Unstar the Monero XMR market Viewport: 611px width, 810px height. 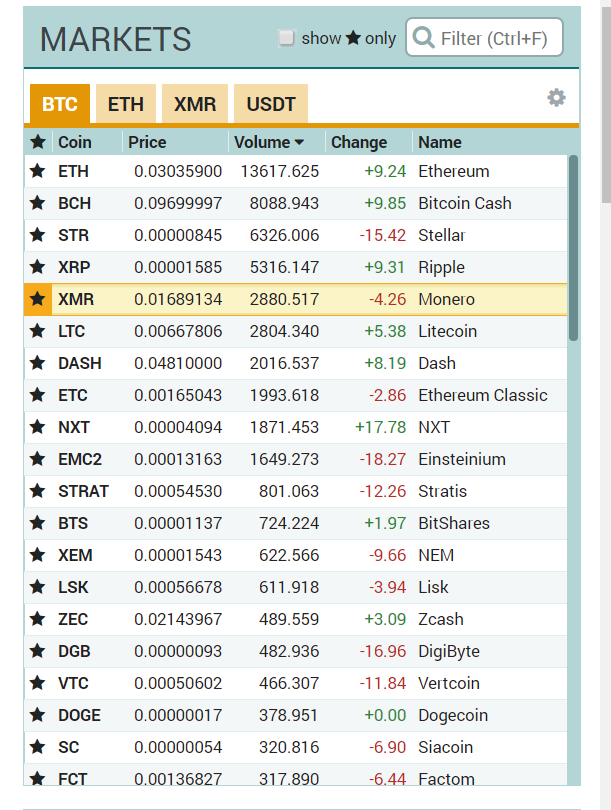click(x=38, y=299)
